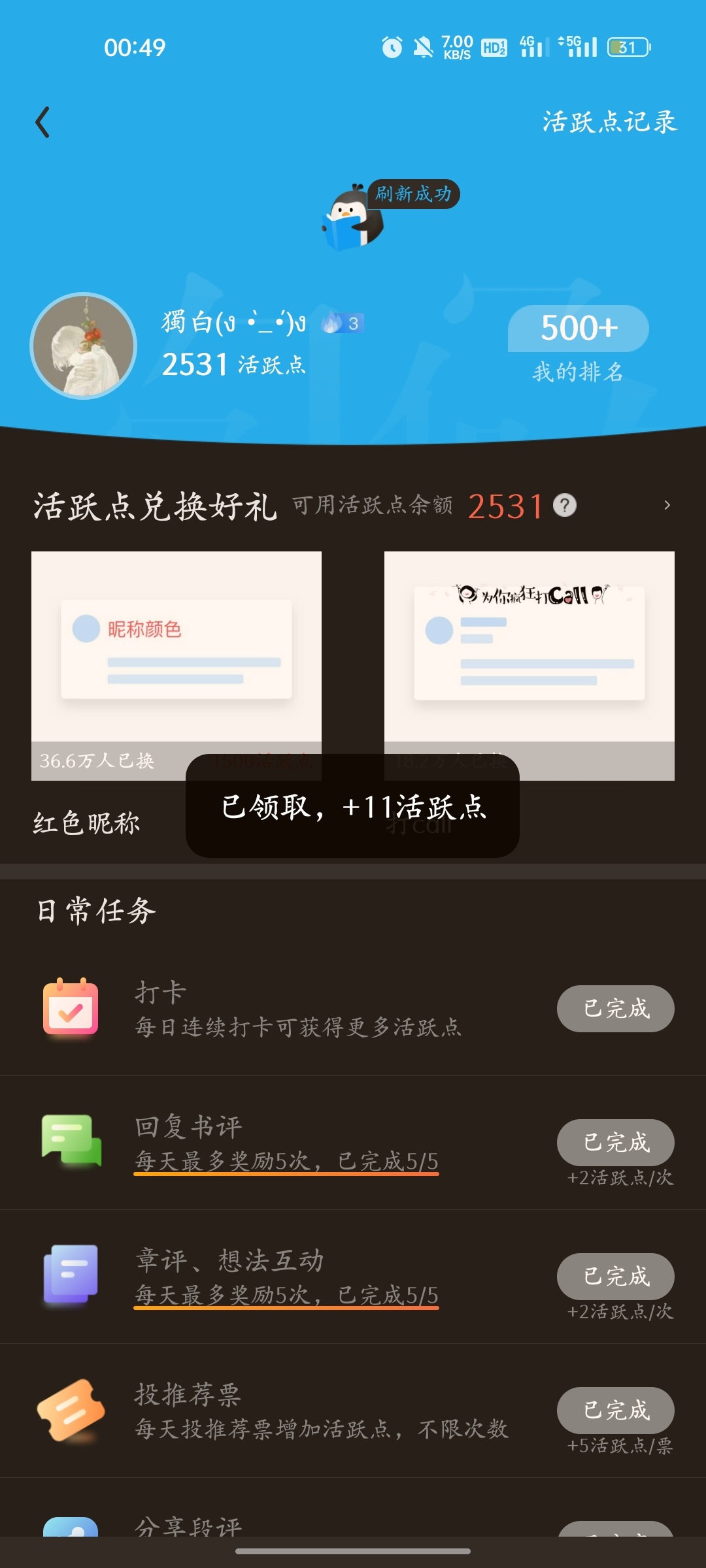This screenshot has width=706, height=1568.
Task: Open the 昵称颜色 red nickname reward card
Action: [x=176, y=666]
